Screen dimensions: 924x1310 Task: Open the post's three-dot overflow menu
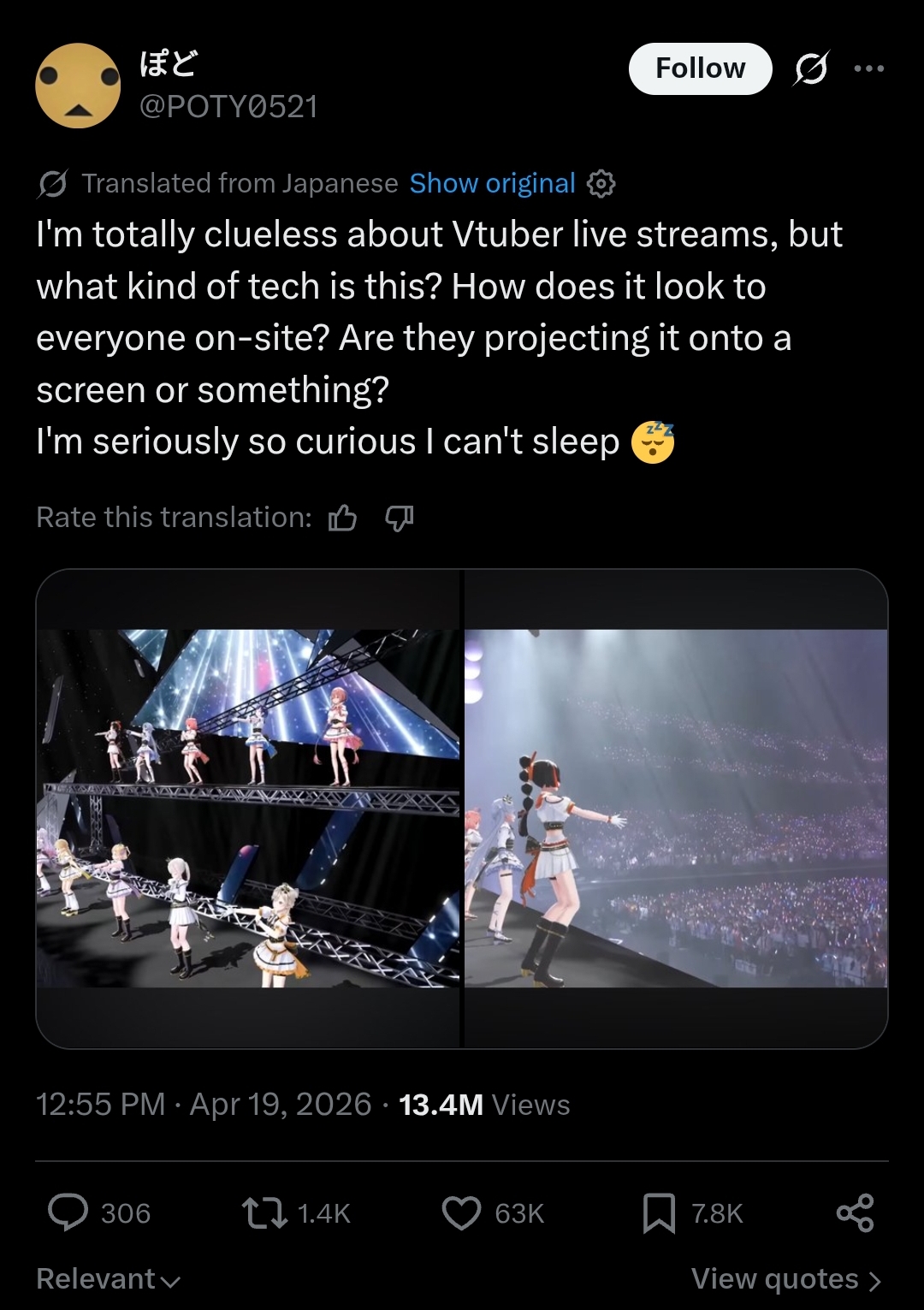868,68
